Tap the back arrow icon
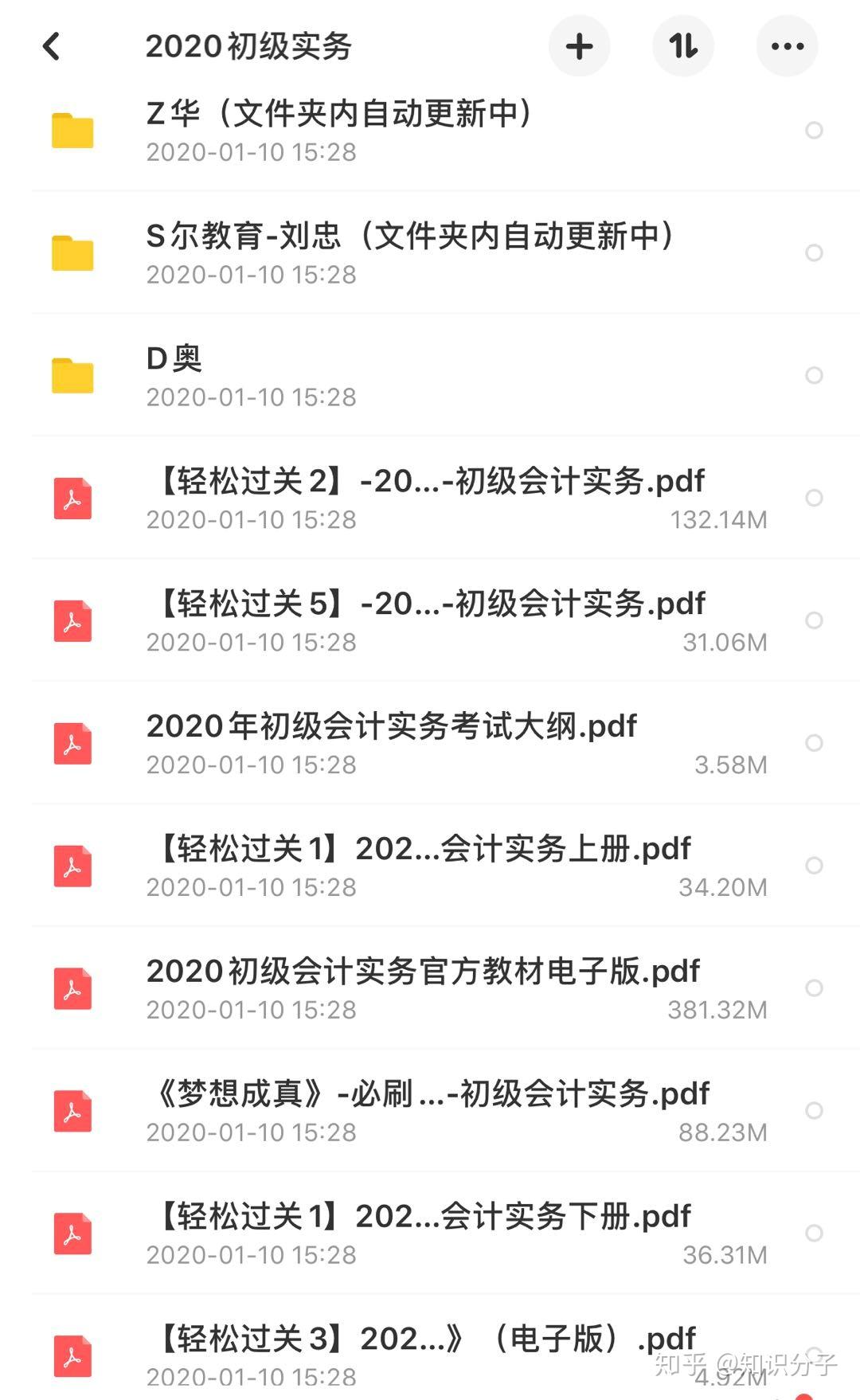Screen dimensions: 860x1400 tap(53, 45)
